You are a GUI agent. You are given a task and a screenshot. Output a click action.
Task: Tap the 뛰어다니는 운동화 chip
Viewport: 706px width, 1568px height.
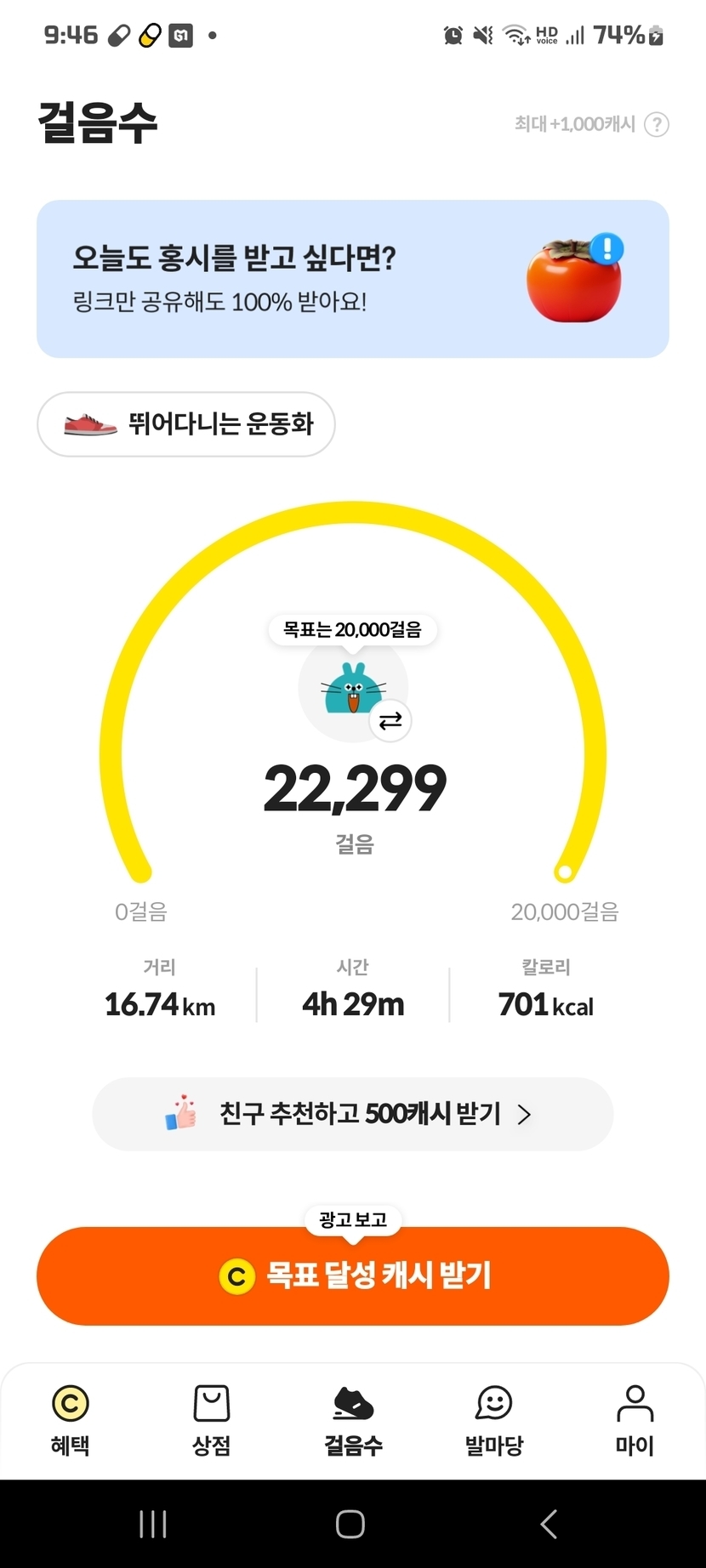(186, 424)
